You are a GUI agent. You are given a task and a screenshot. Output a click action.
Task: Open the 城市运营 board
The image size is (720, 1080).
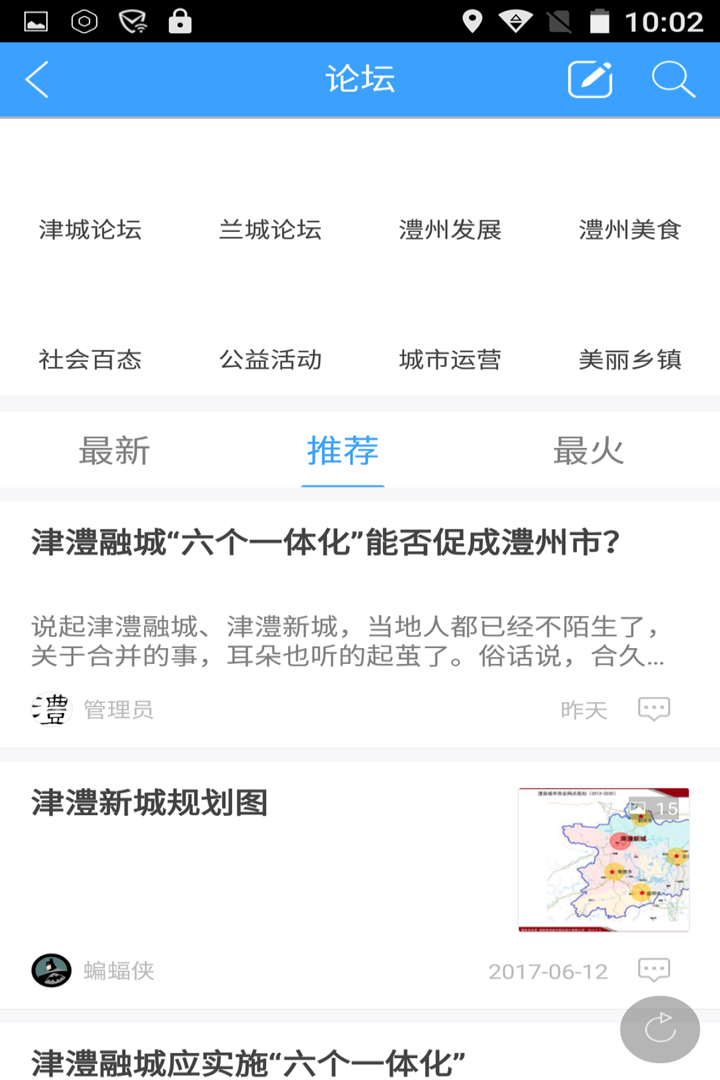[449, 360]
